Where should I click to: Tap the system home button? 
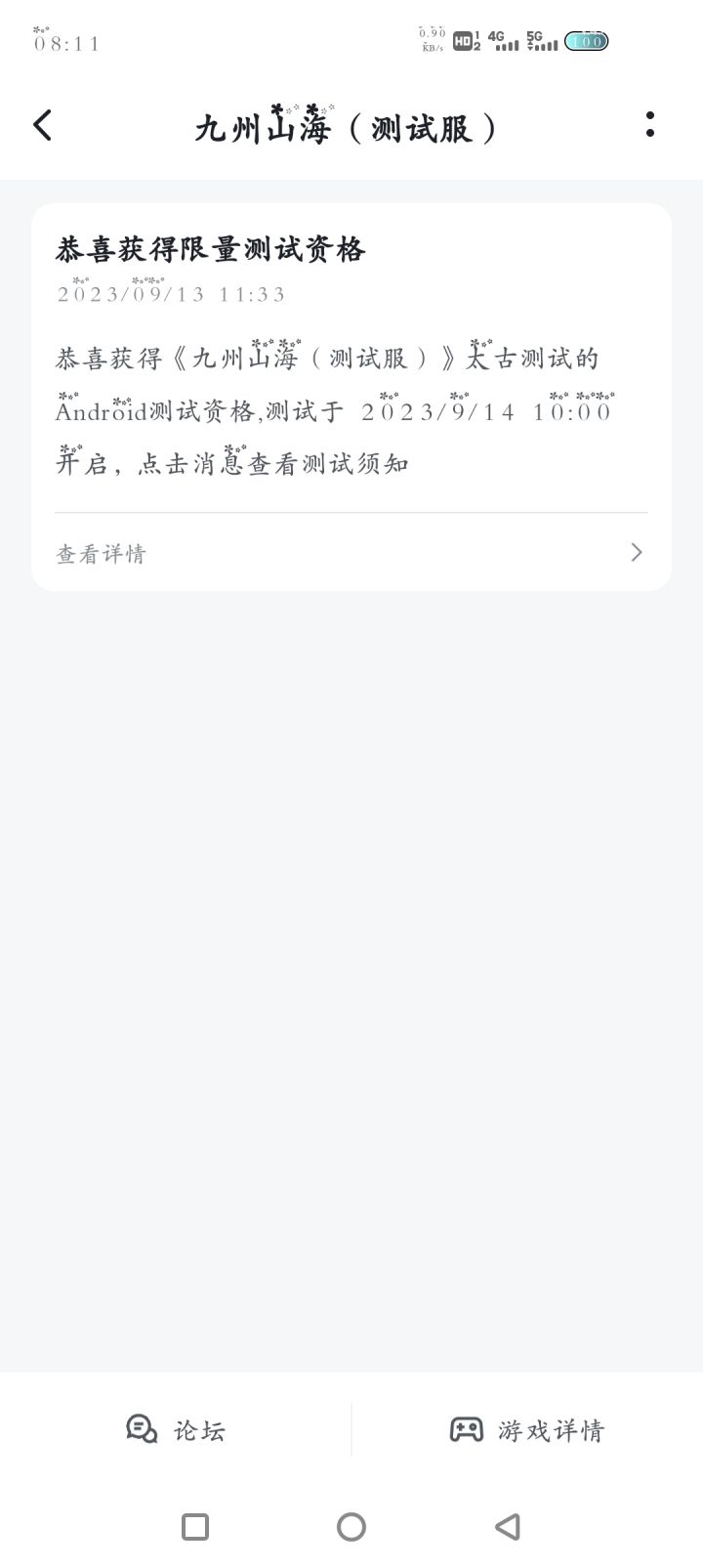(351, 1527)
